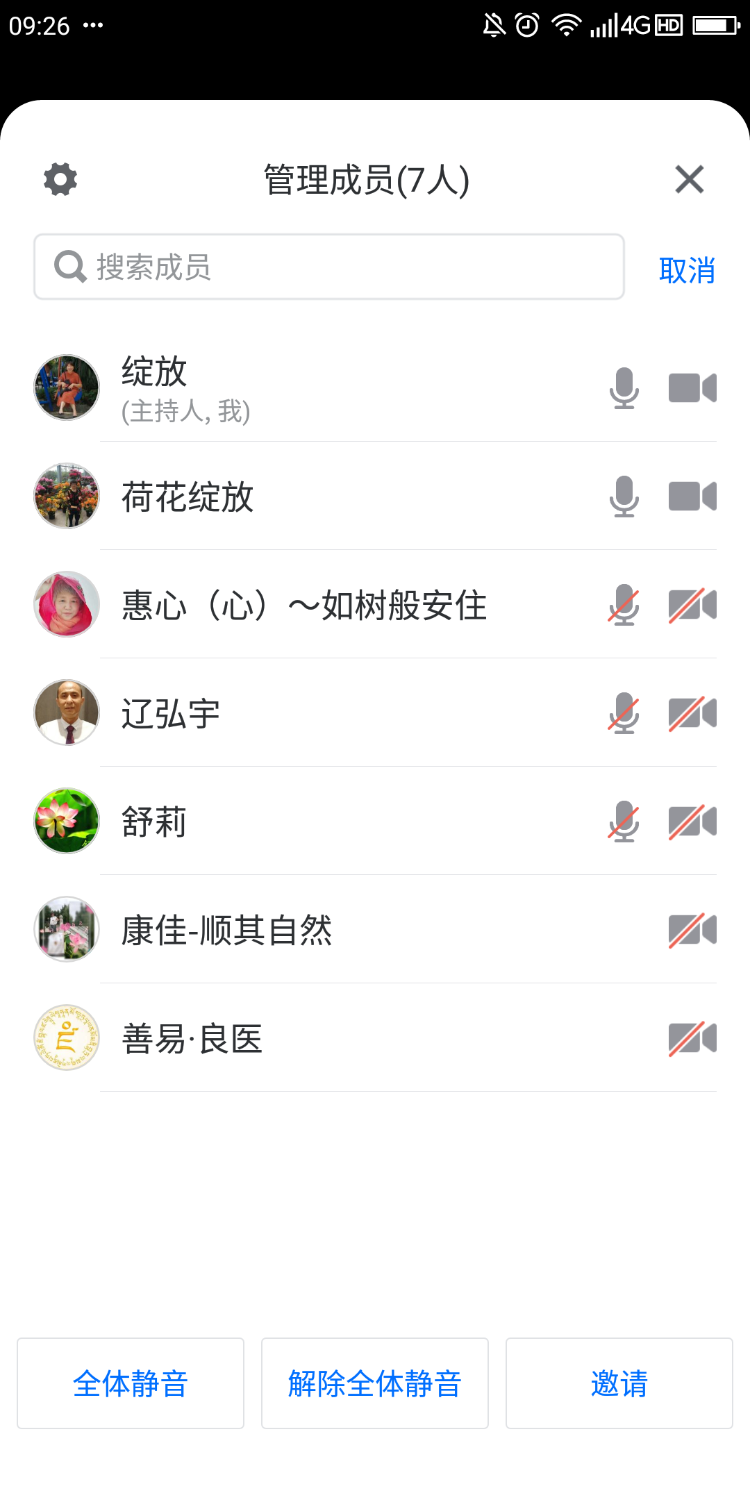Viewport: 750px width, 1500px height.
Task: Open 舒莉's lotus avatar thumbnail
Action: pos(66,821)
